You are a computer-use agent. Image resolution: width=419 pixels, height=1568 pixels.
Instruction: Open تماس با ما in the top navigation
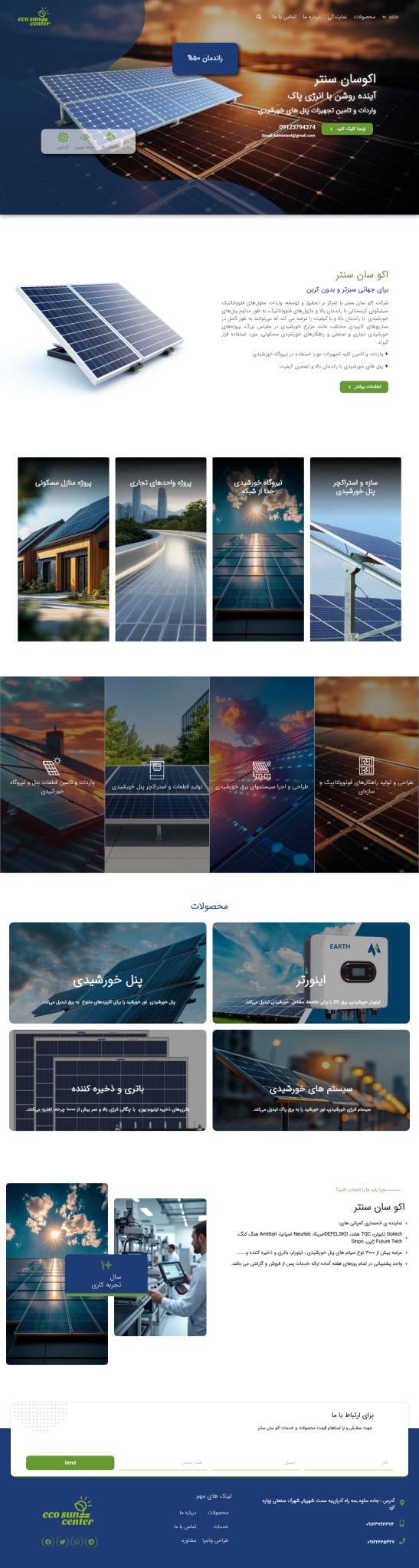pos(284,16)
